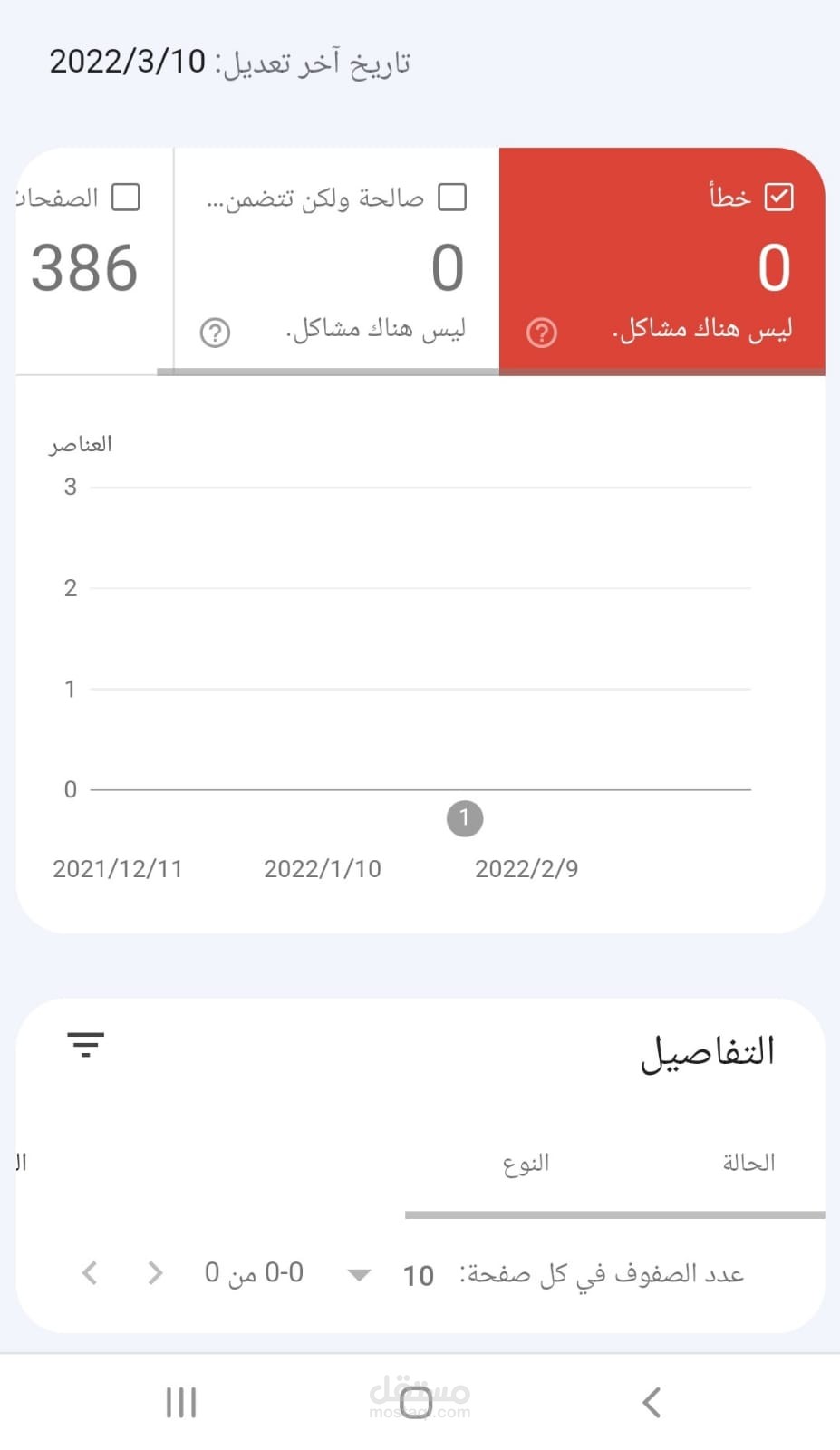Open help icon in the red error card

pos(541,333)
